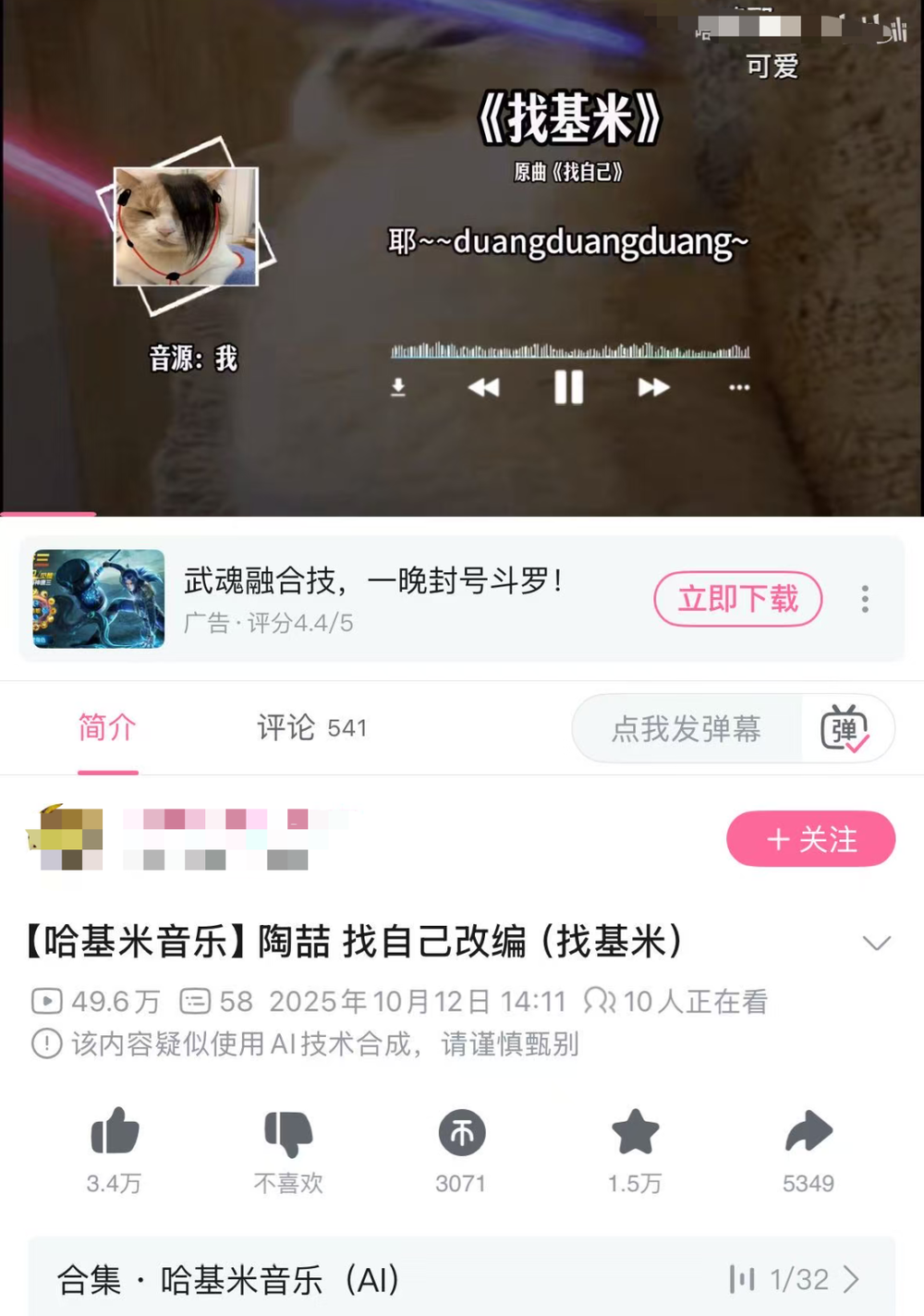Expand the video title description chevron
This screenshot has height=1316, width=924.
click(876, 943)
